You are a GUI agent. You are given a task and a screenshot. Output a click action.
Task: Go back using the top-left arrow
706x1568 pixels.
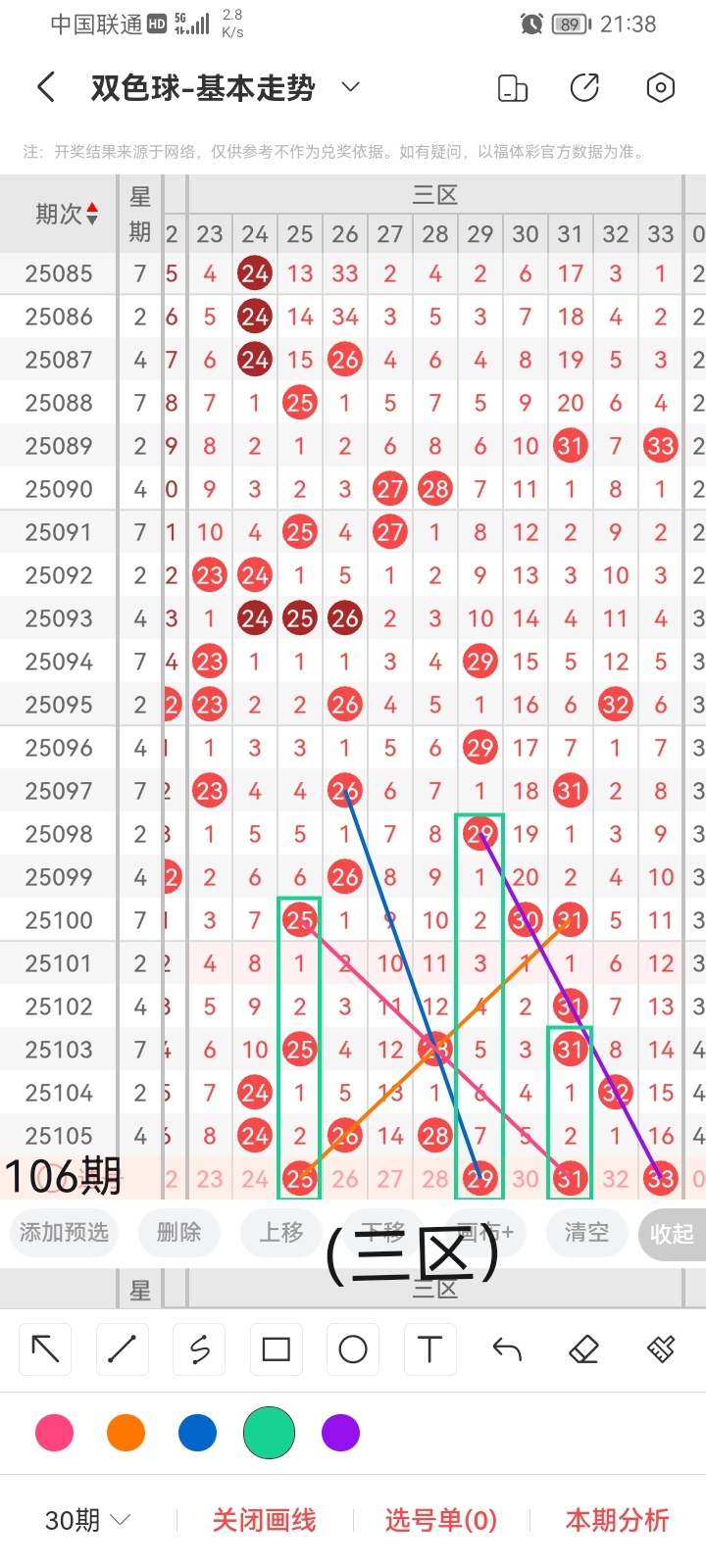[46, 87]
